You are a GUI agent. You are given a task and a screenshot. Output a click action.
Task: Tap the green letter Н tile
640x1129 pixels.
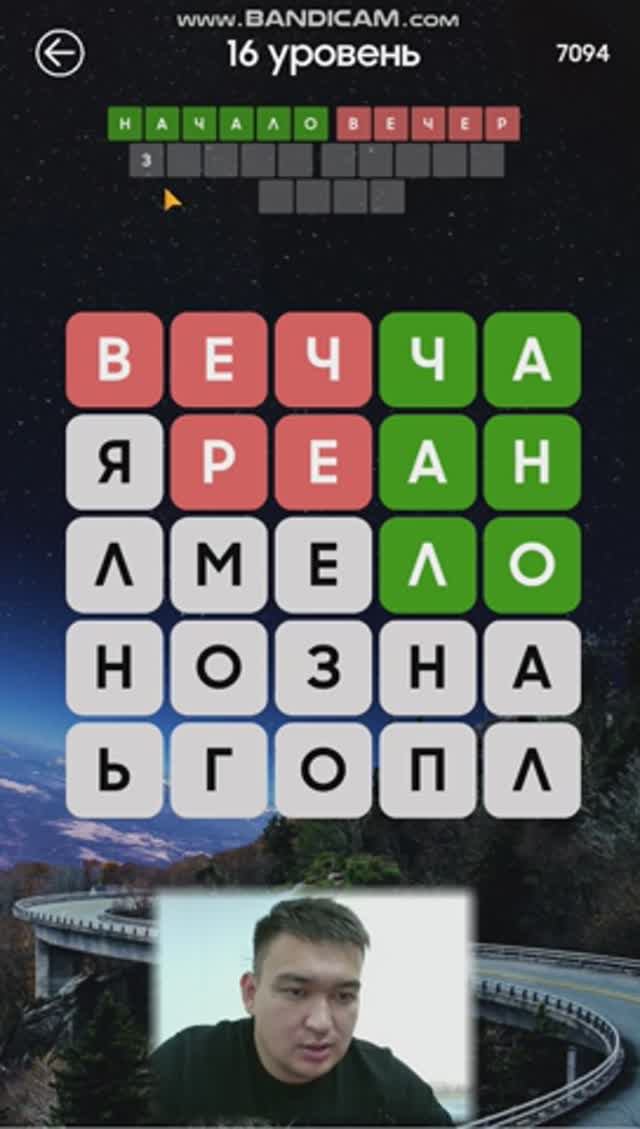pyautogui.click(x=532, y=462)
